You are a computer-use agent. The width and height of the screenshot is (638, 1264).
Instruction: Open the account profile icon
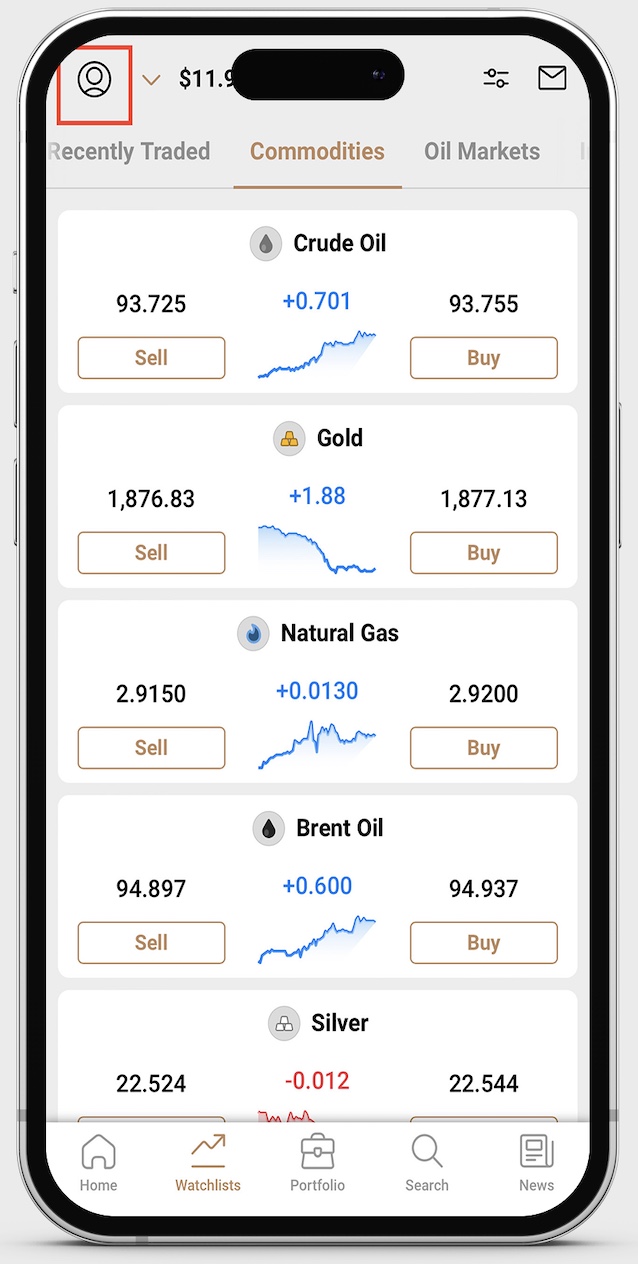[x=94, y=80]
